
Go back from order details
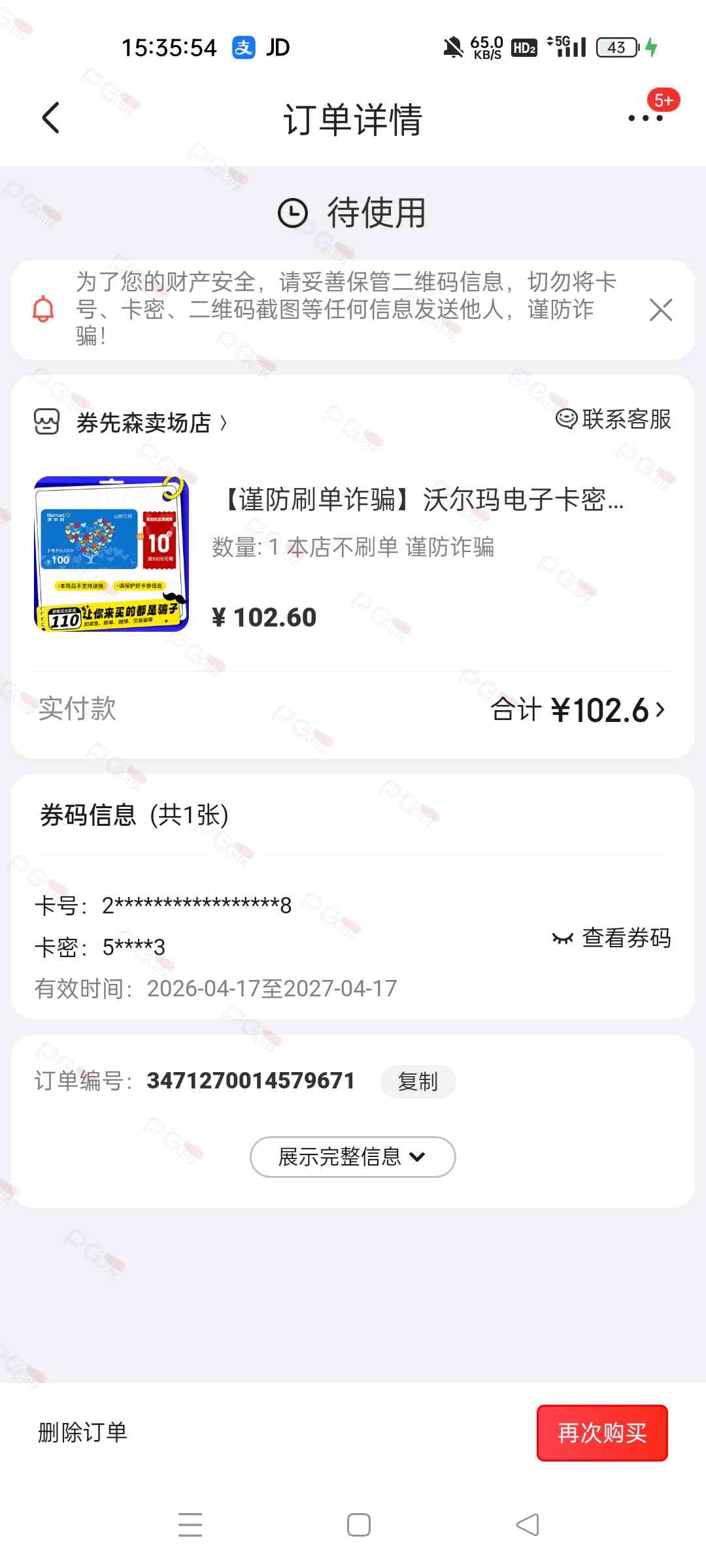pos(51,118)
